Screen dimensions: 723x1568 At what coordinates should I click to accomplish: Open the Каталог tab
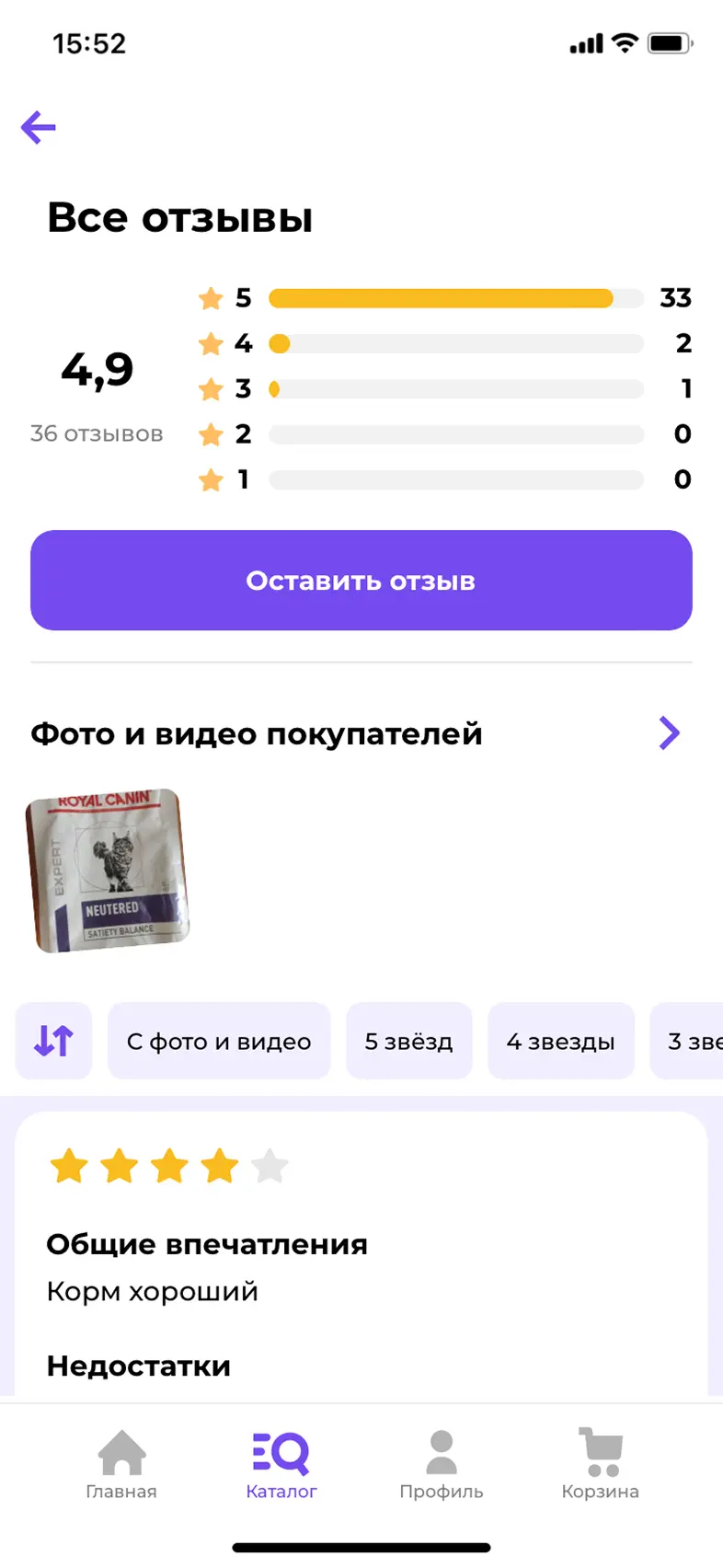[x=281, y=1464]
